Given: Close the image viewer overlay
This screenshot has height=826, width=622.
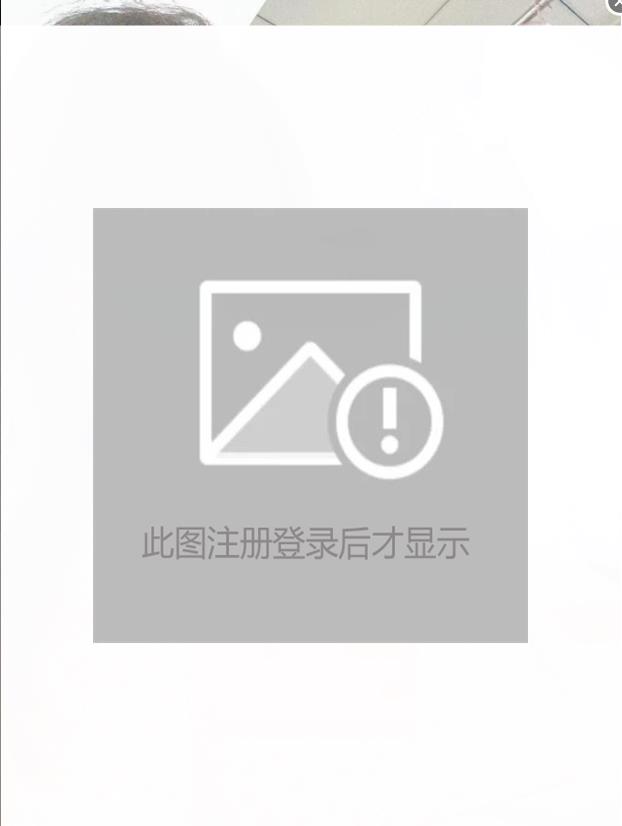Looking at the screenshot, I should click(615, 5).
